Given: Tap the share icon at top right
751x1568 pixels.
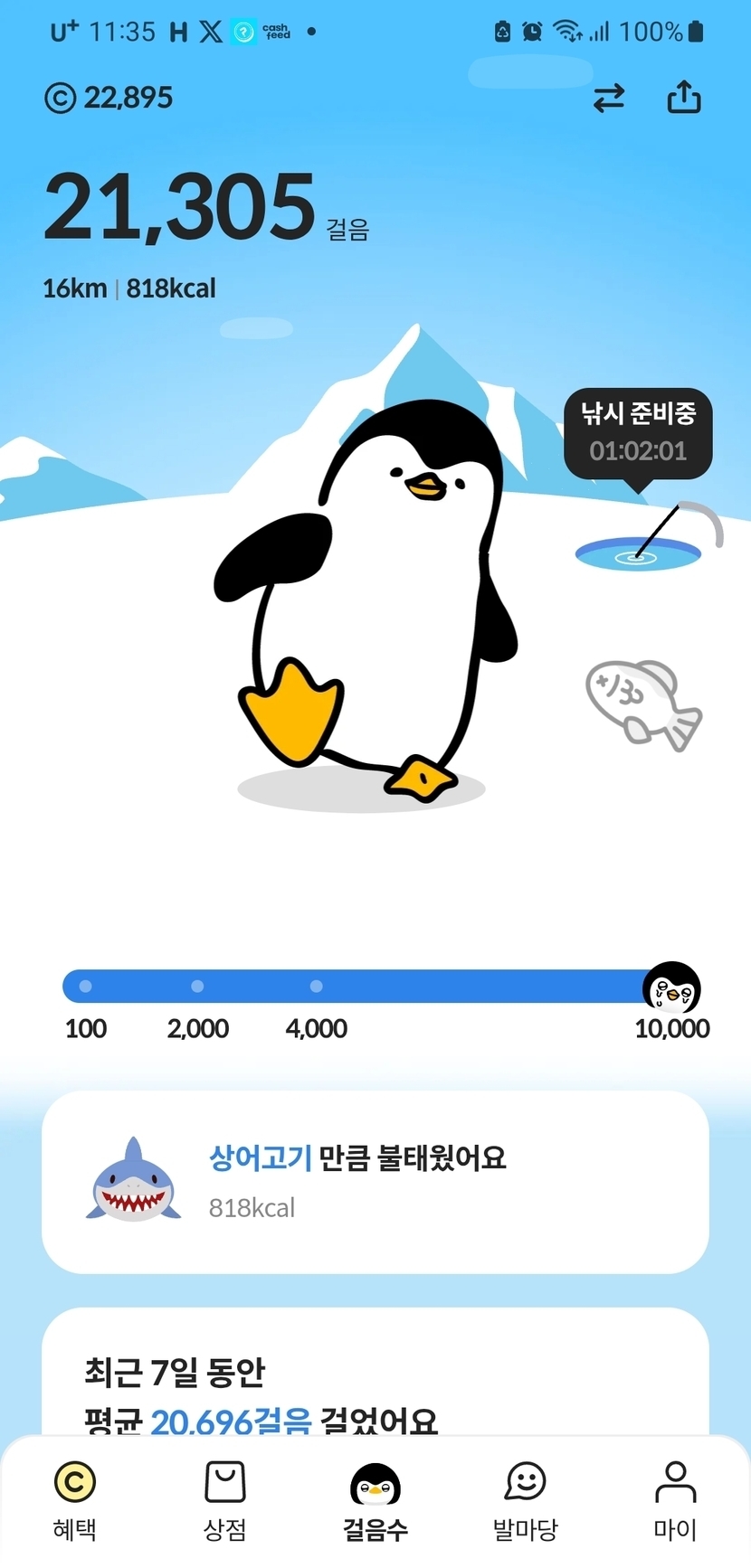Looking at the screenshot, I should pos(683,97).
